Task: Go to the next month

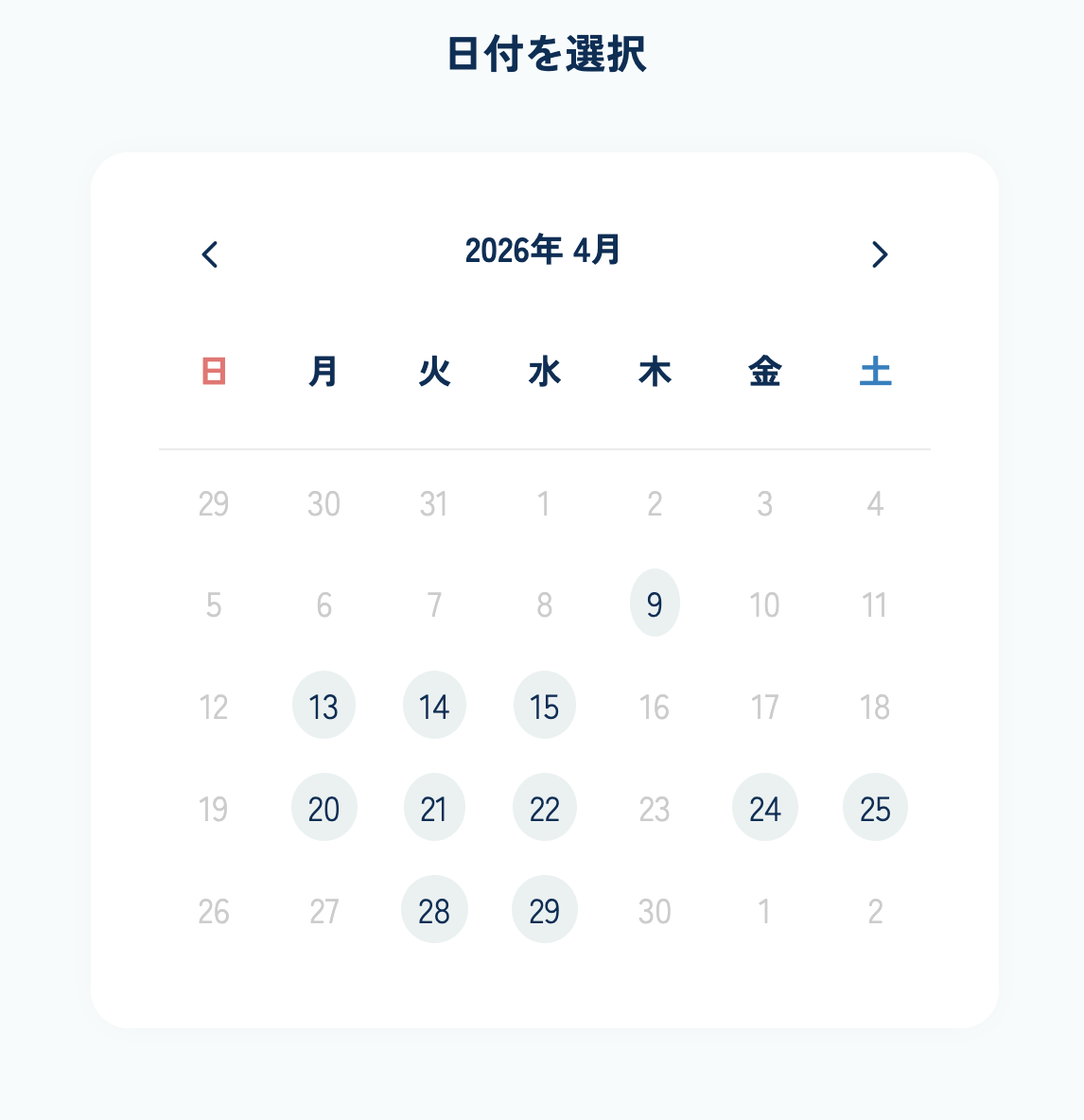Action: pyautogui.click(x=880, y=254)
